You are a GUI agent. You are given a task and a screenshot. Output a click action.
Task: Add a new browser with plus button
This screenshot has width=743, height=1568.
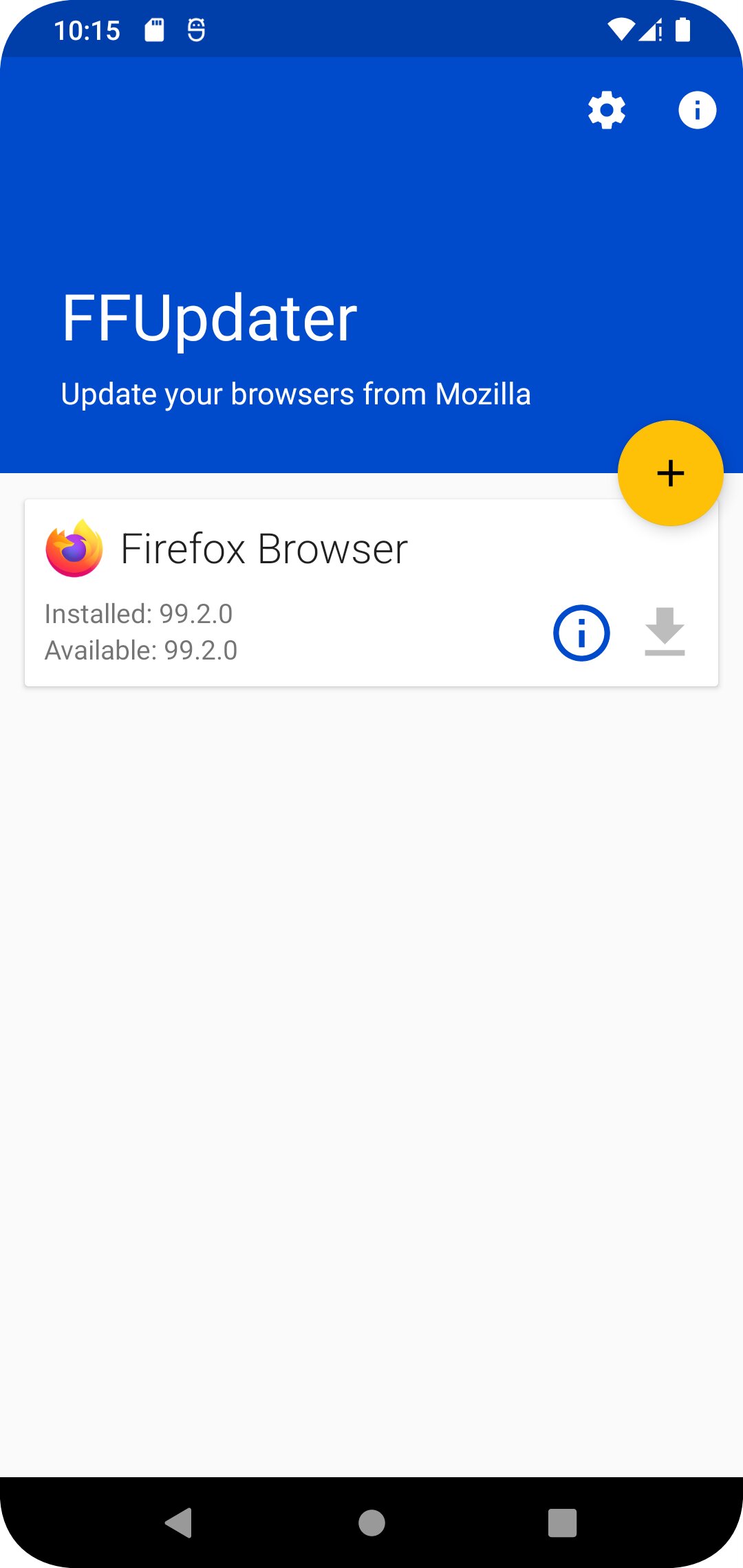tap(670, 473)
